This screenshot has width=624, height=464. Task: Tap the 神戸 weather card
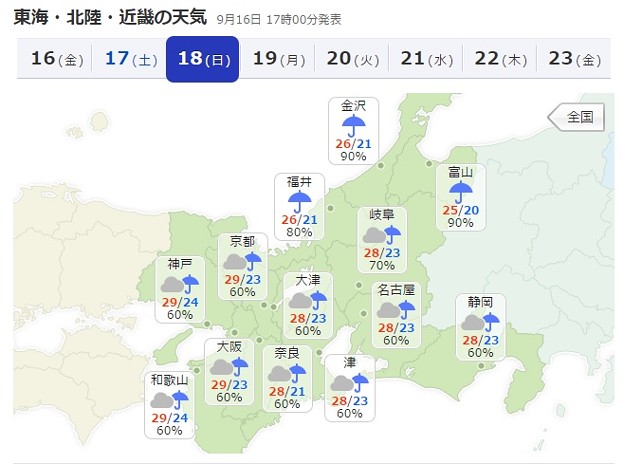pos(180,288)
